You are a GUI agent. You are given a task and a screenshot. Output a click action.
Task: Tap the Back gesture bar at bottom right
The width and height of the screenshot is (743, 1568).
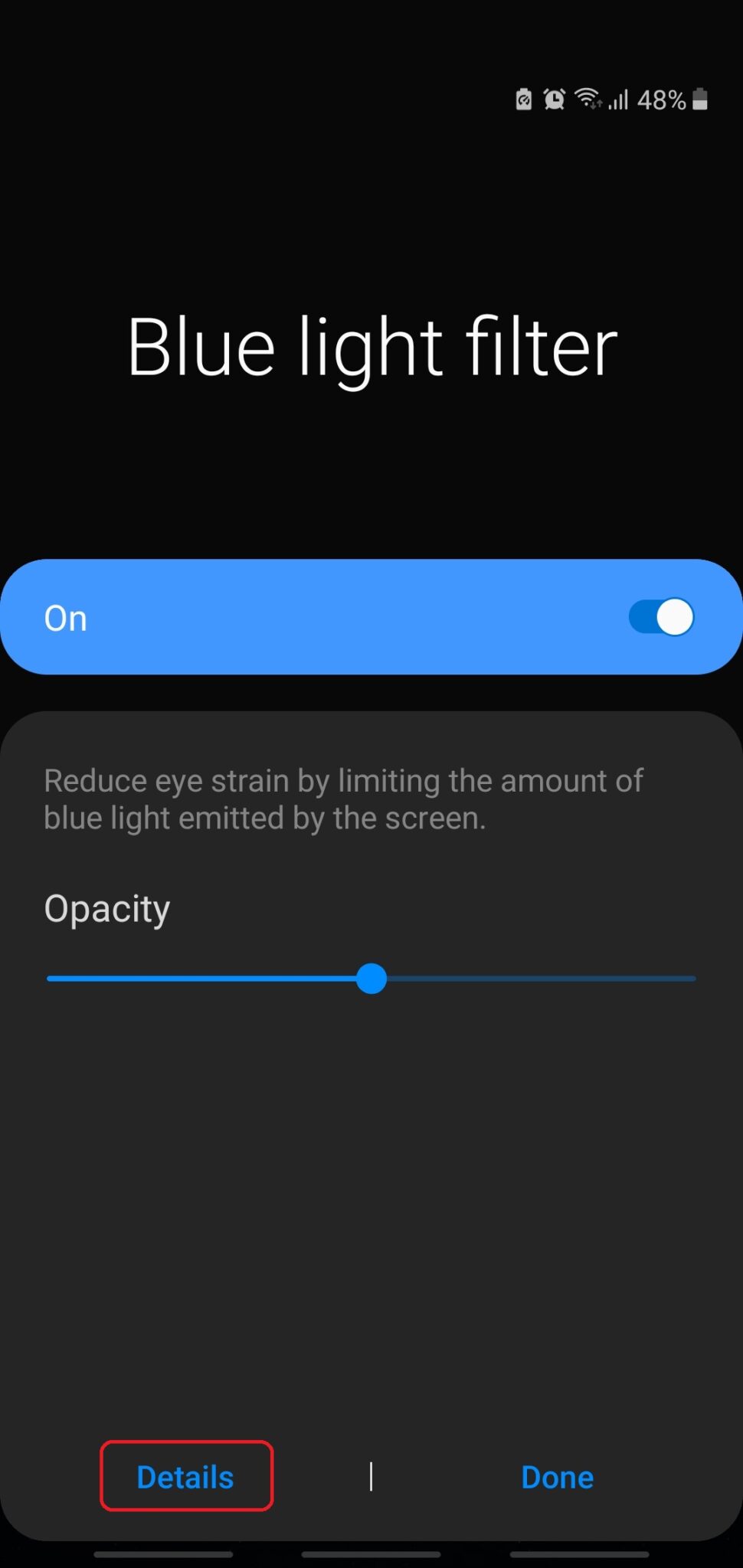coord(579,1554)
